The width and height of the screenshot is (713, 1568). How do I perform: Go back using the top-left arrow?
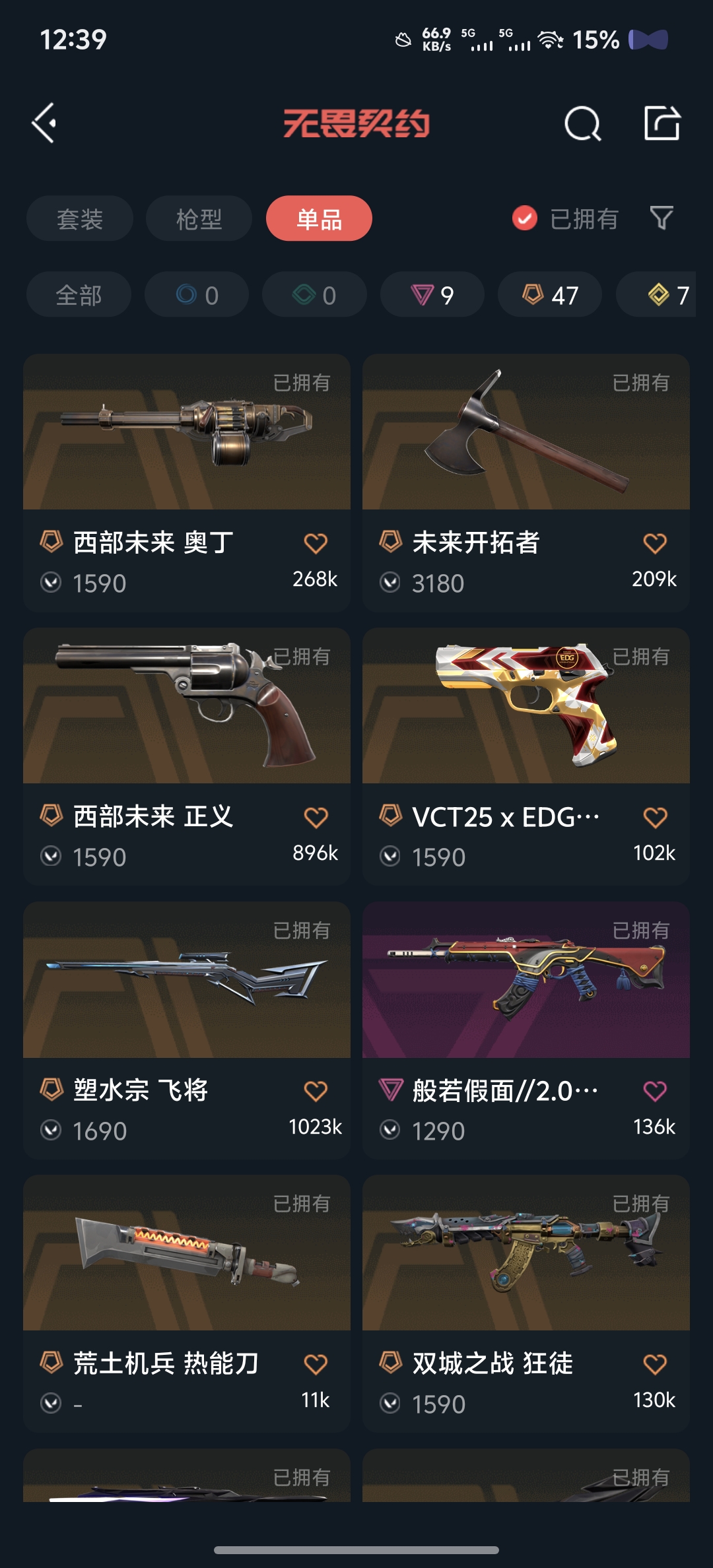[44, 123]
